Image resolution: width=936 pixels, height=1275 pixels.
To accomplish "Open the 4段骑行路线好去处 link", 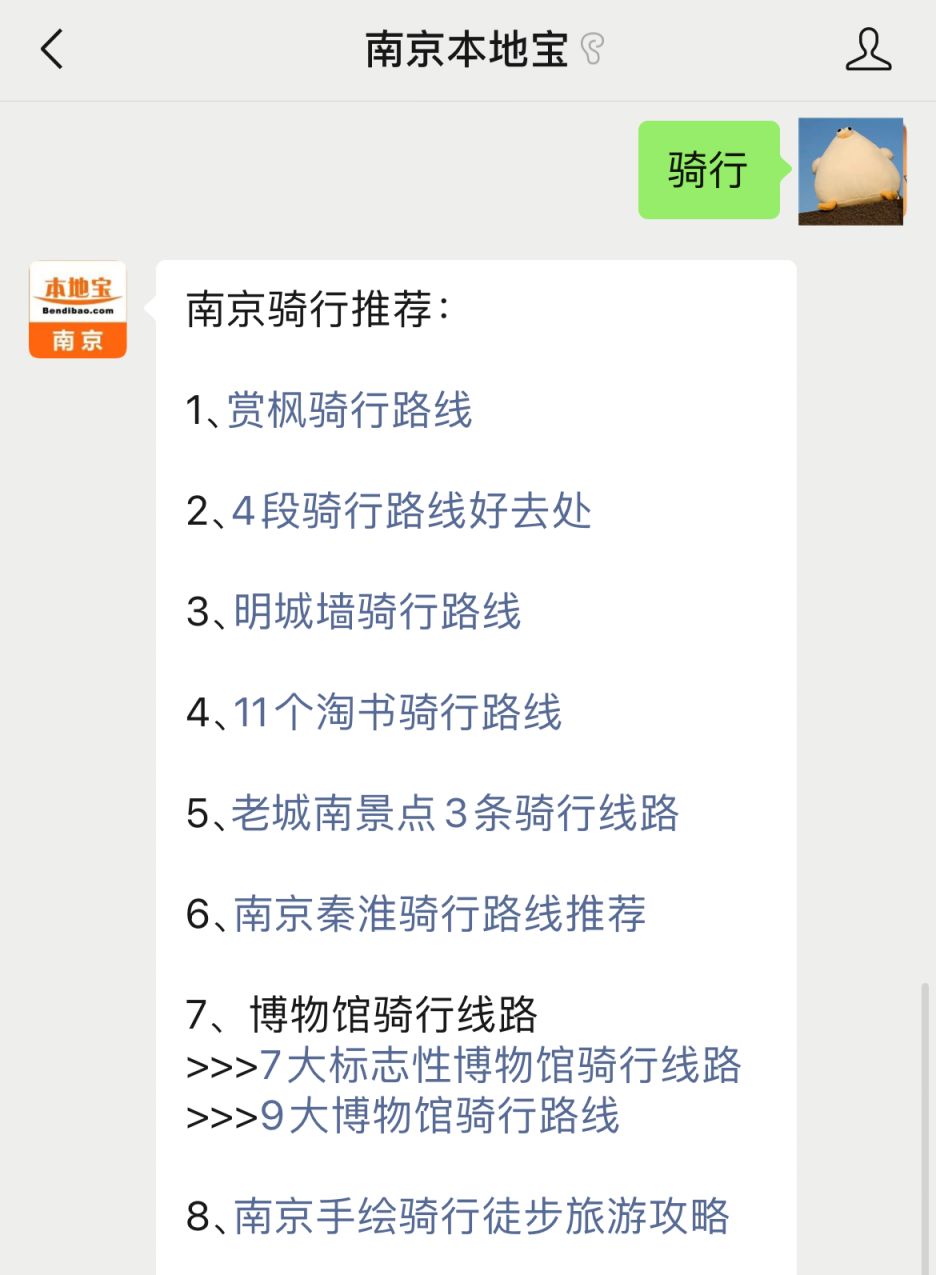I will [411, 512].
